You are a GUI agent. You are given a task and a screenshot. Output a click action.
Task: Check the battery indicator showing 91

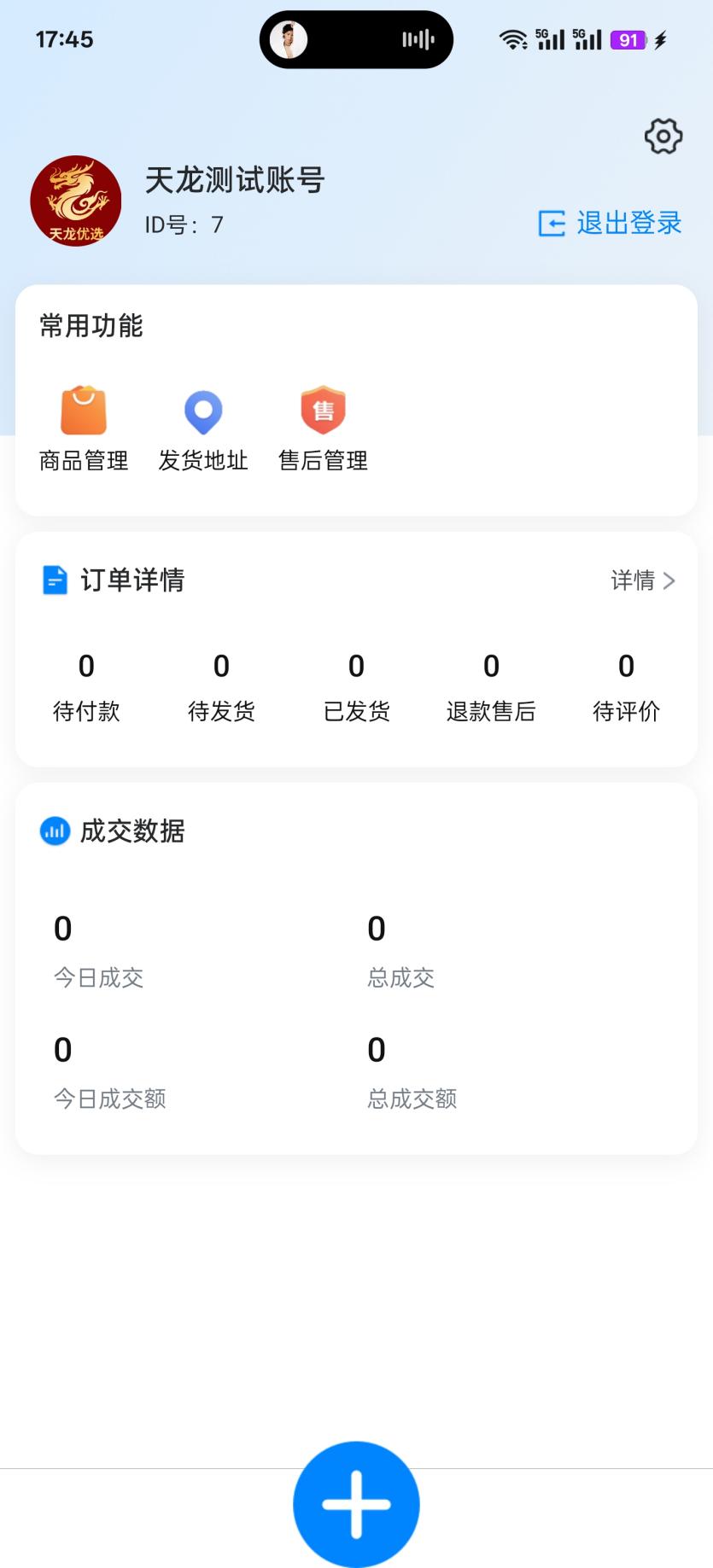tap(628, 38)
